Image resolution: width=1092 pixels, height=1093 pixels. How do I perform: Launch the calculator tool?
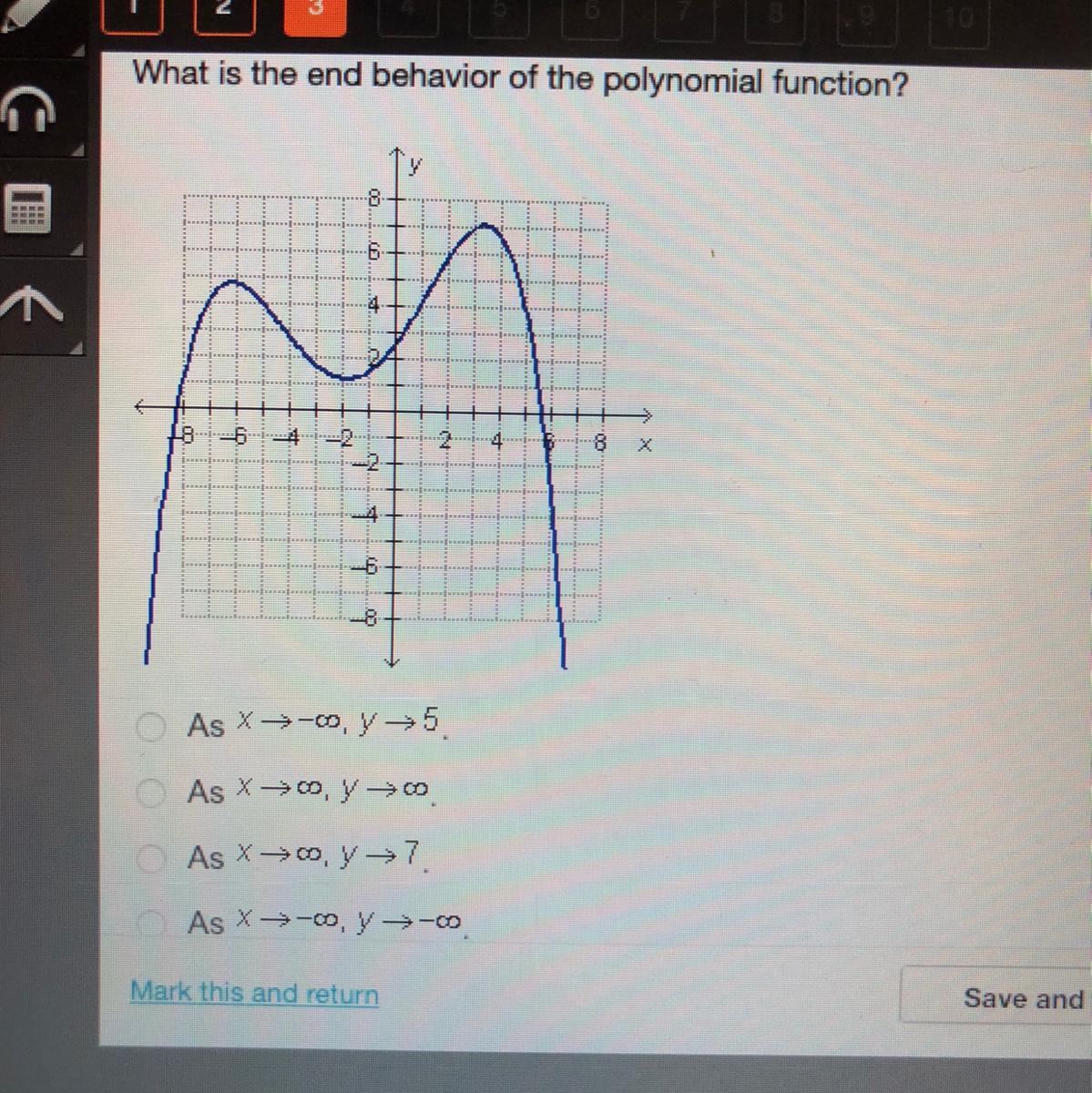point(30,209)
